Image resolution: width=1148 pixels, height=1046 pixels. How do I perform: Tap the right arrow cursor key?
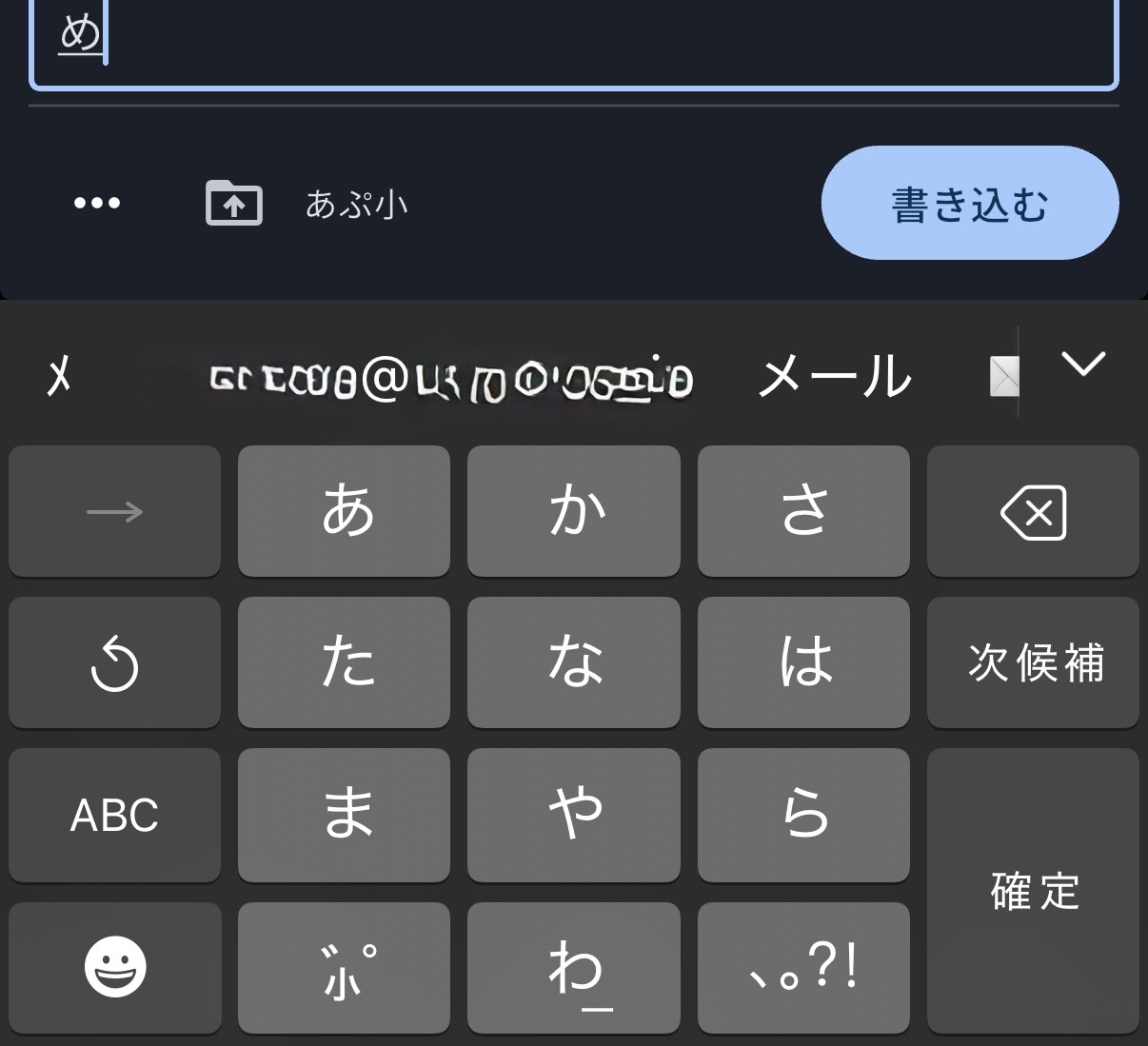pyautogui.click(x=114, y=512)
